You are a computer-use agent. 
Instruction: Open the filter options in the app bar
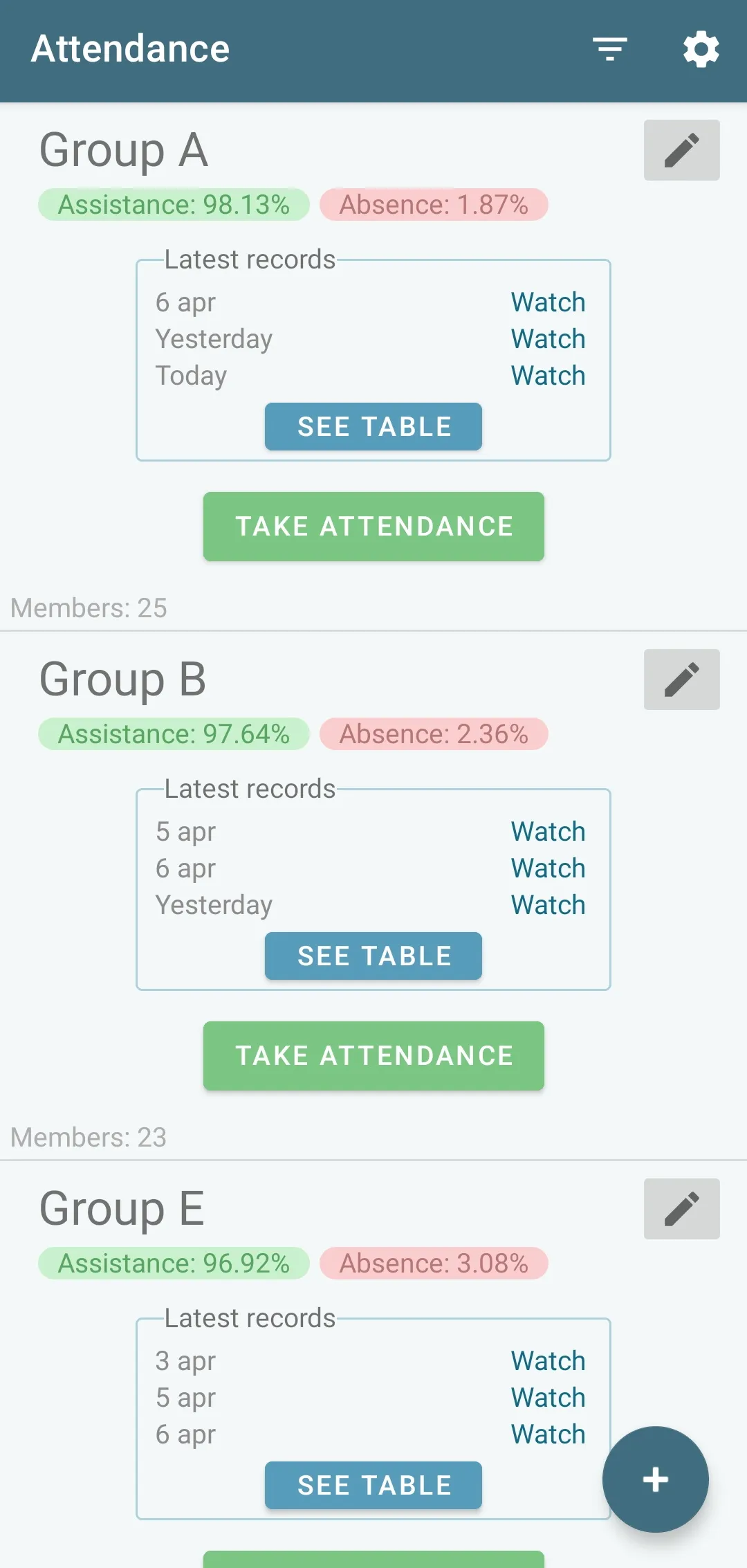point(609,49)
